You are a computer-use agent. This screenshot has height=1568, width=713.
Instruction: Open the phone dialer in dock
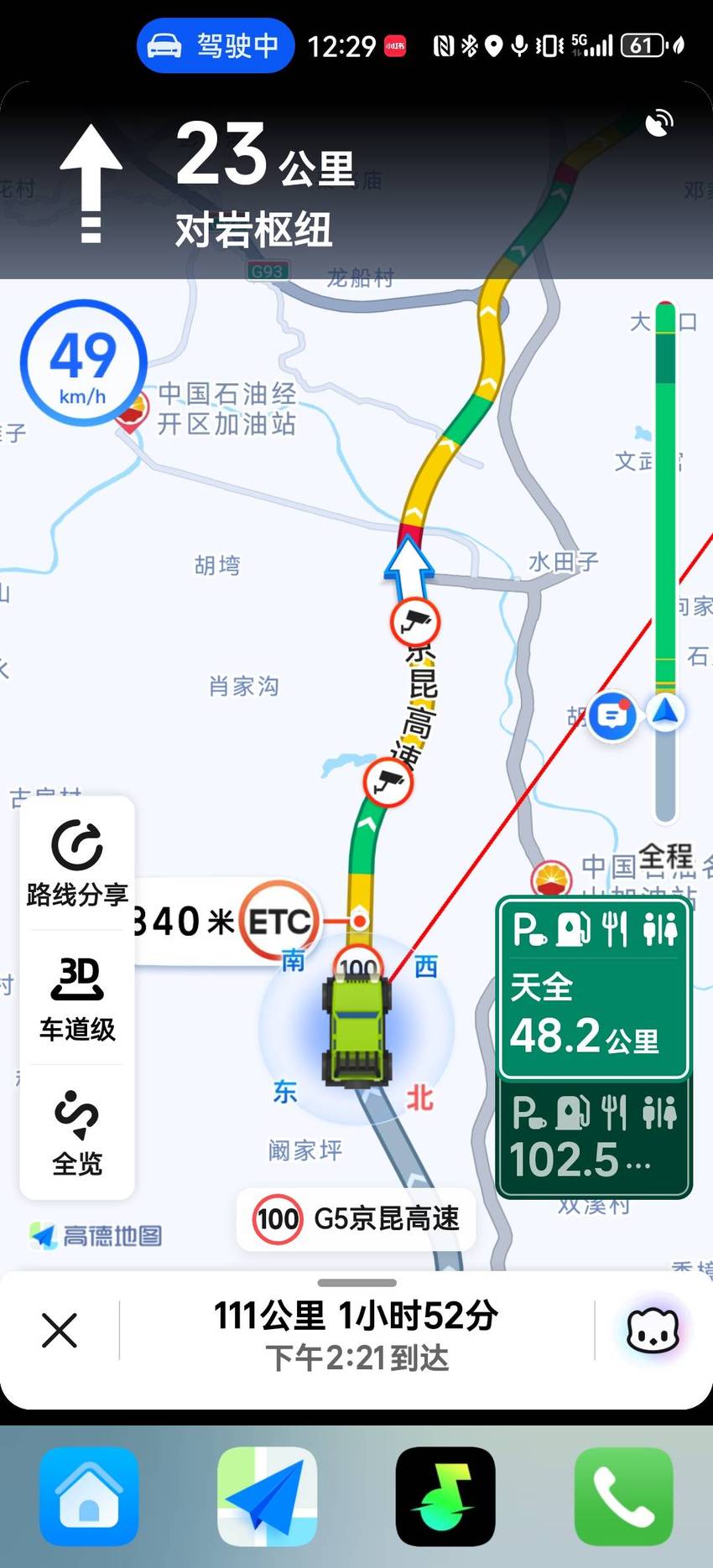(623, 1496)
